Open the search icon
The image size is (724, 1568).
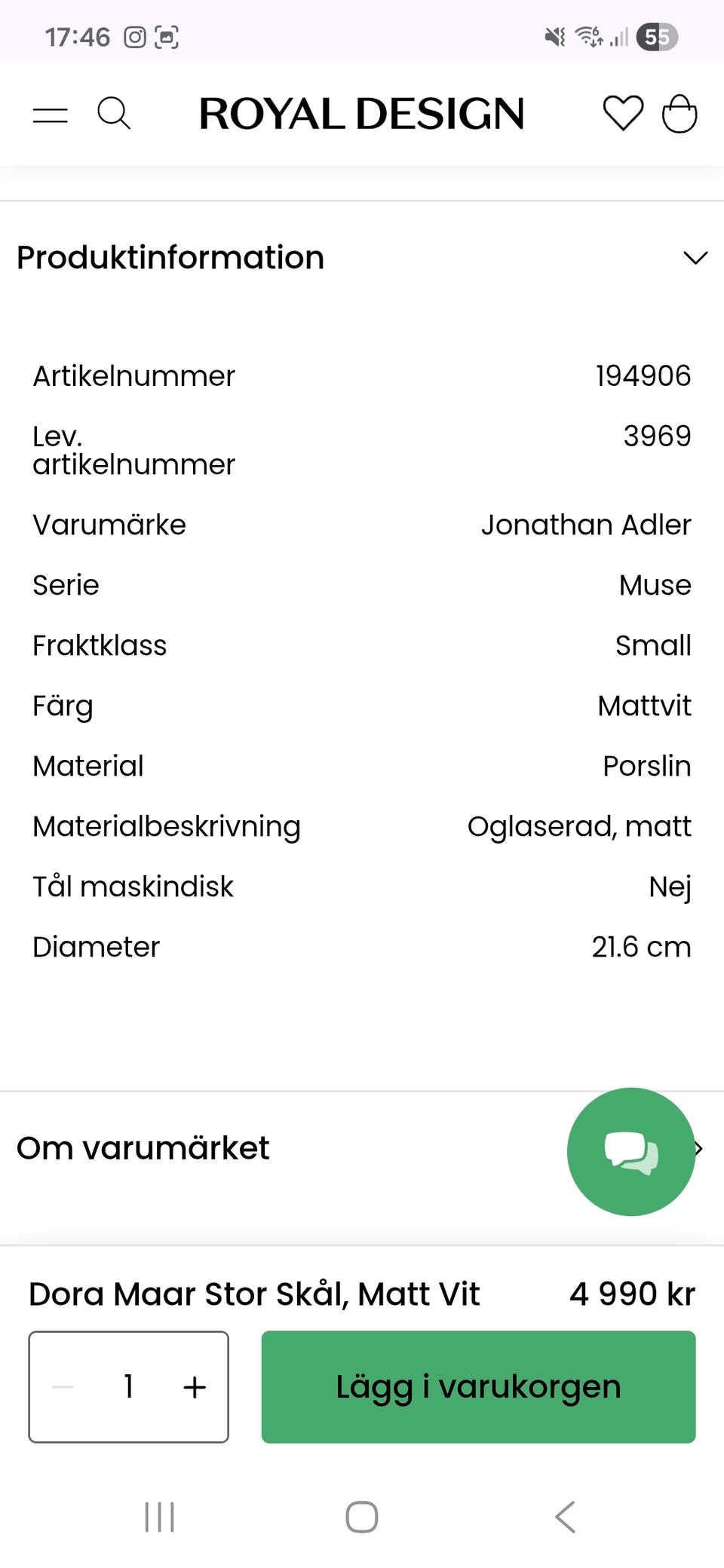tap(114, 114)
